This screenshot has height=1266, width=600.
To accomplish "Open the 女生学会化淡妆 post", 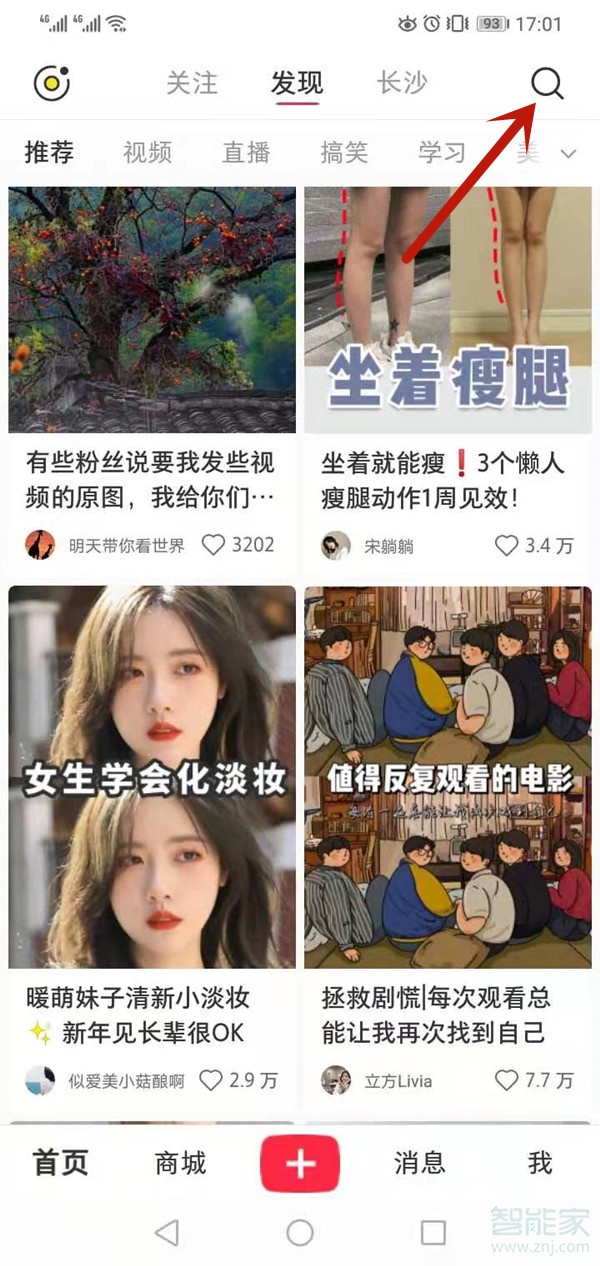I will 152,776.
